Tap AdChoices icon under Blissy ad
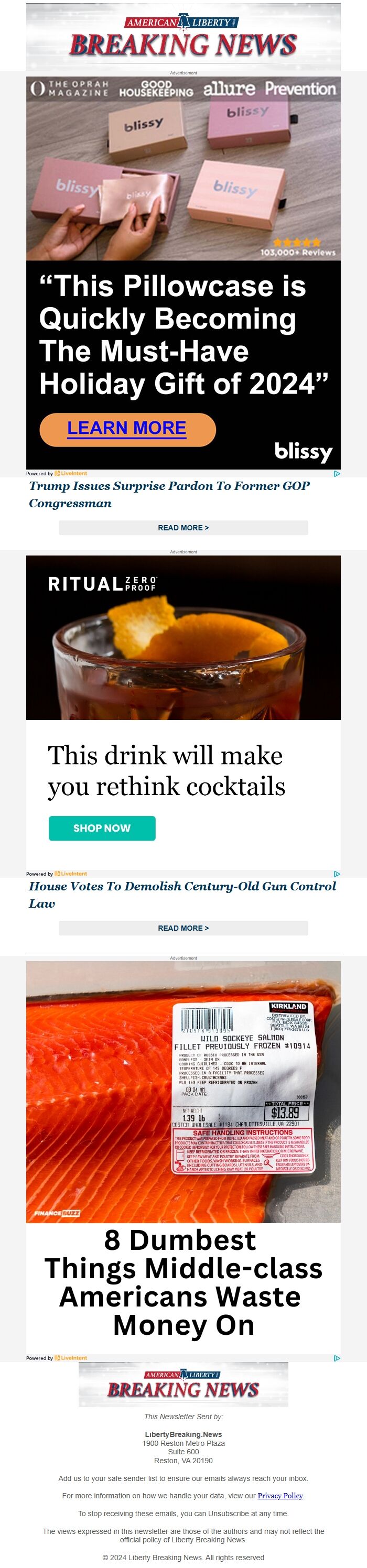Viewport: 367px width, 1568px height. pyautogui.click(x=337, y=473)
